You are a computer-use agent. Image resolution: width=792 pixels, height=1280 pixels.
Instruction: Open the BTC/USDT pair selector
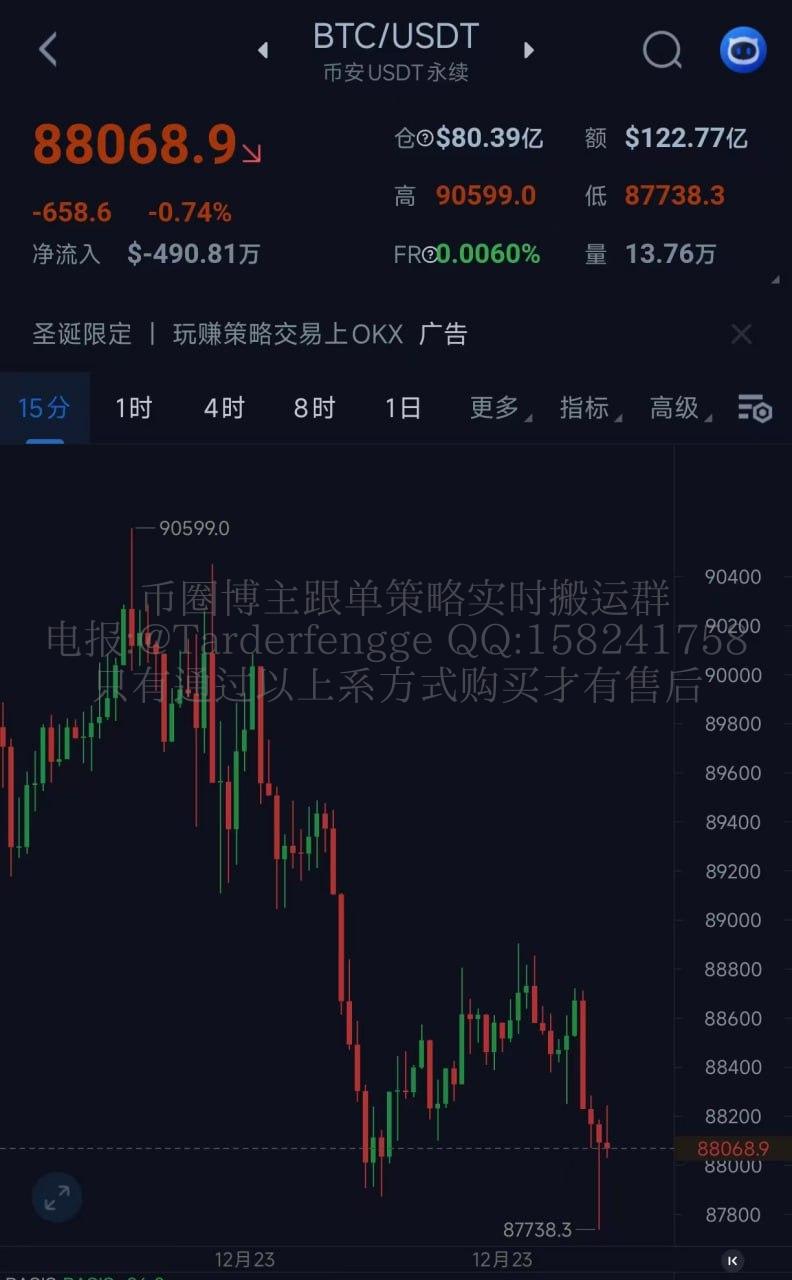click(x=396, y=50)
